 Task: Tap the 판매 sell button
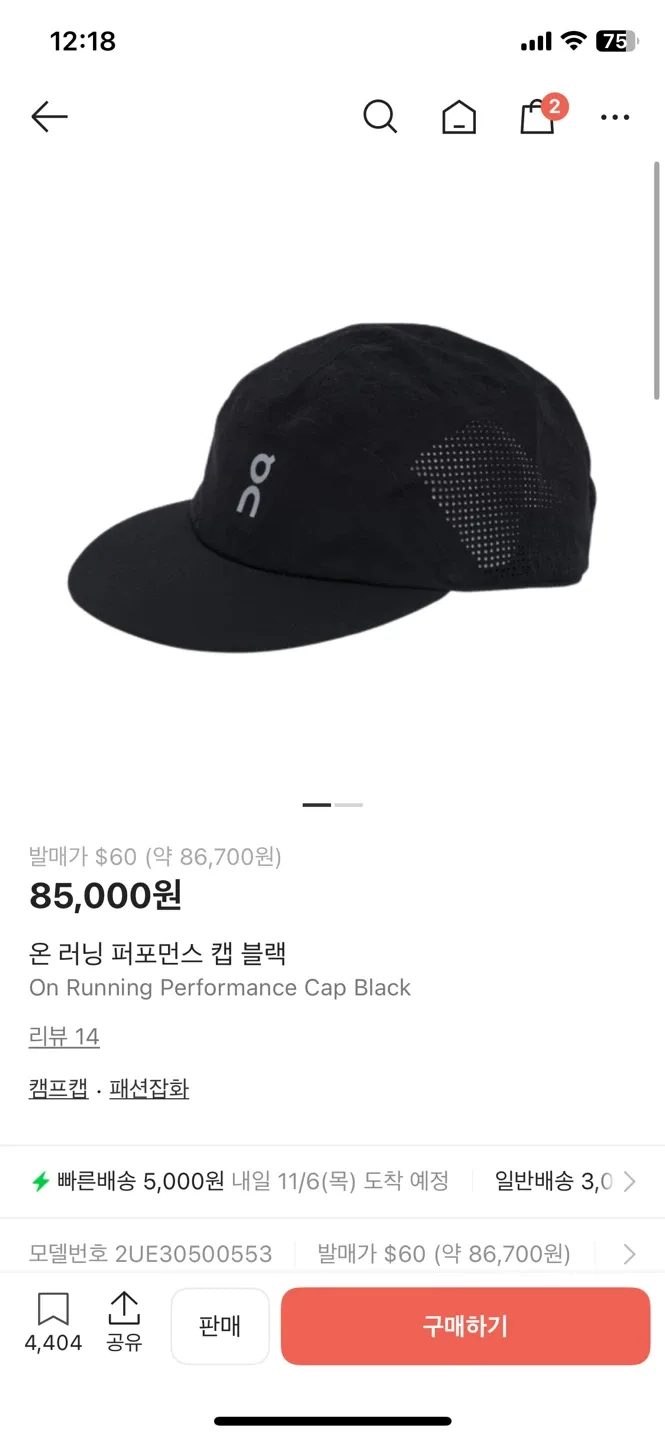click(x=220, y=1326)
